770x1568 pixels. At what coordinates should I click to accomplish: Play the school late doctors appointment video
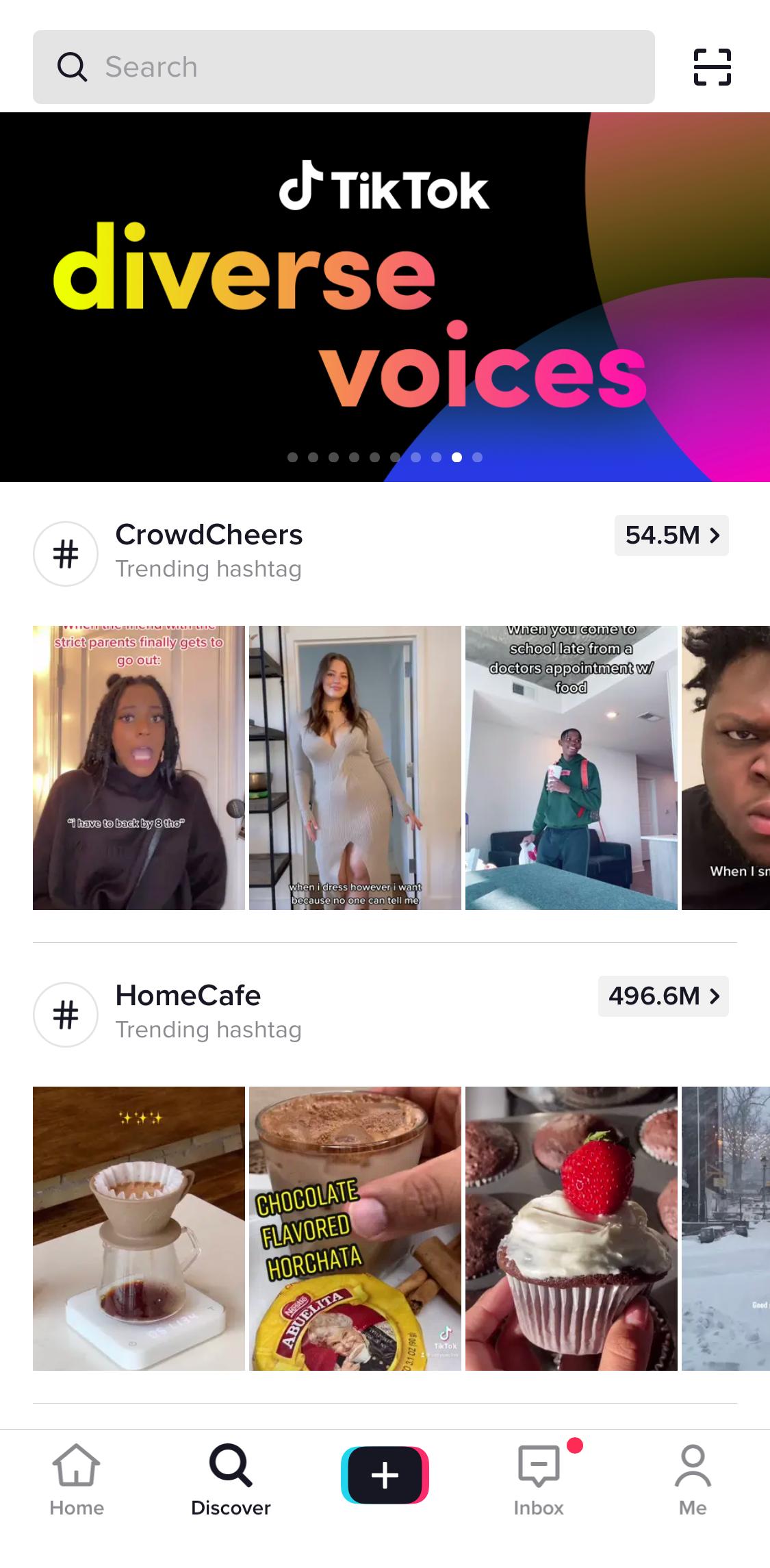[x=571, y=768]
